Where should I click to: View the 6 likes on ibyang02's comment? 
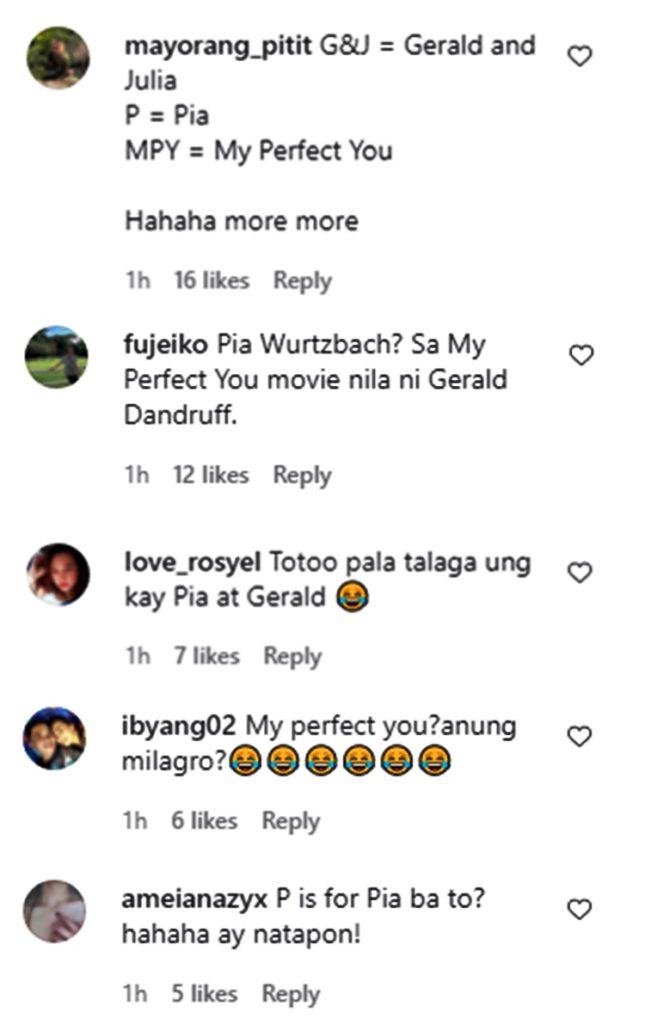coord(204,821)
